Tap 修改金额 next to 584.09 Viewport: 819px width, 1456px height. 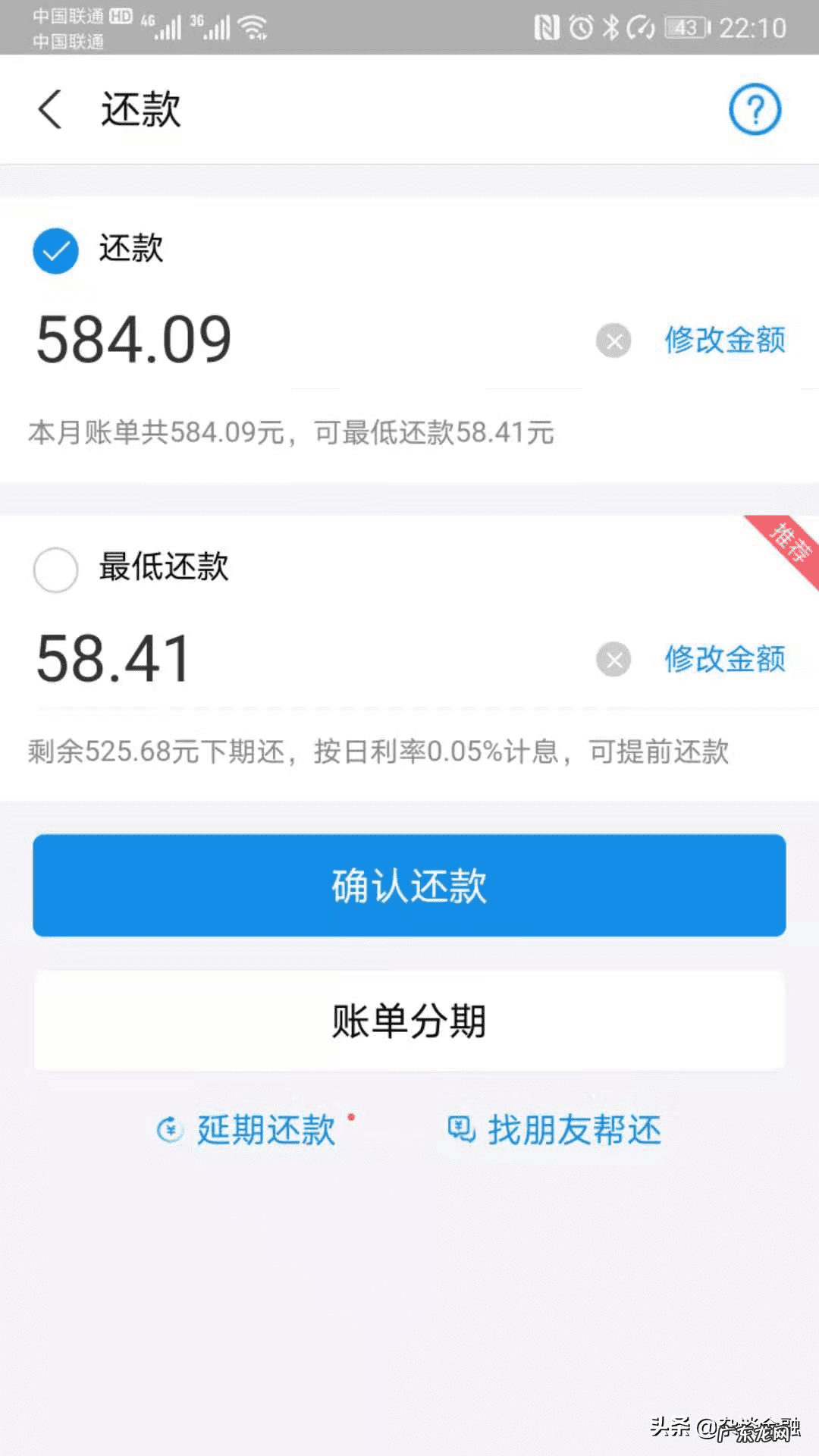click(724, 340)
